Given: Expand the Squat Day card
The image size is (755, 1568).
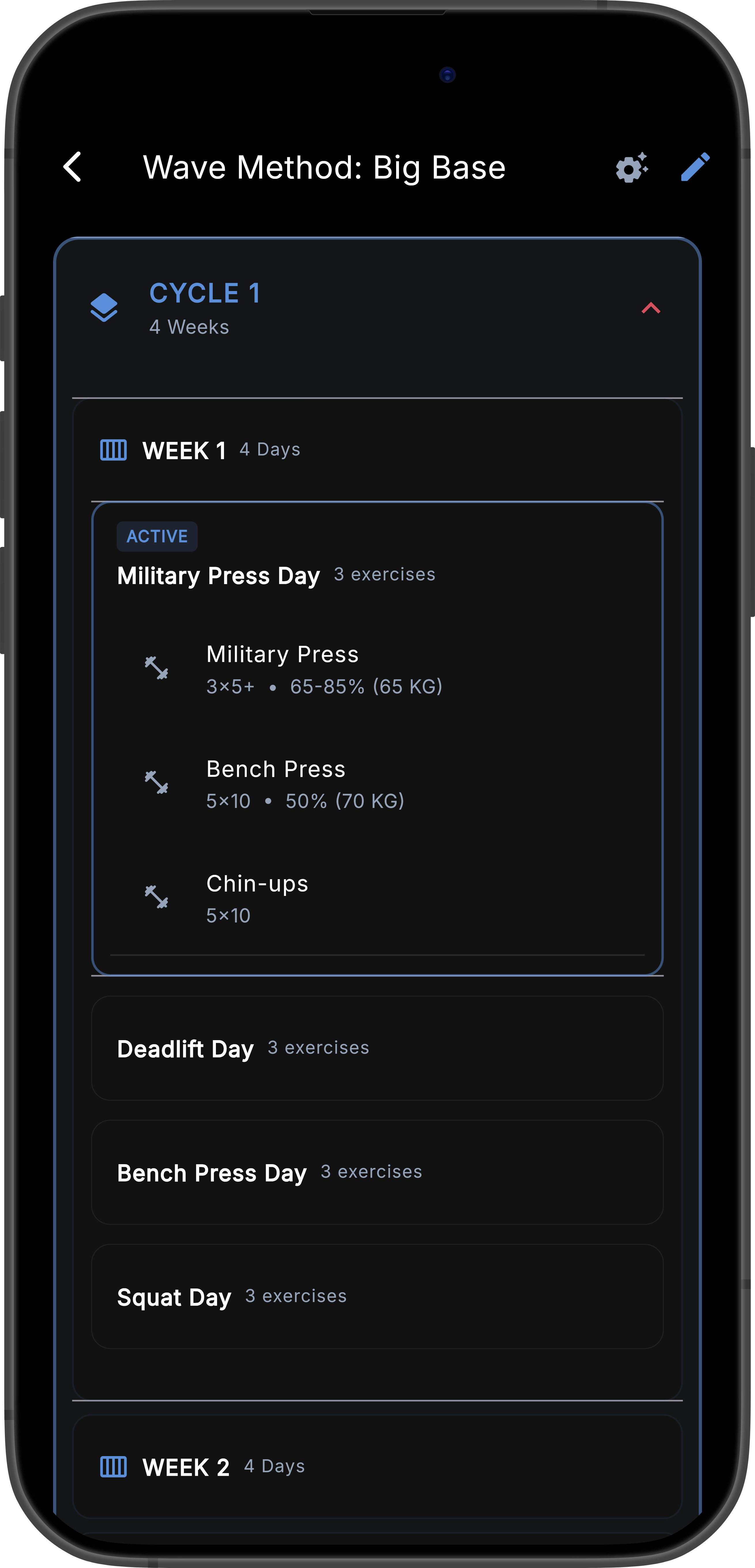Looking at the screenshot, I should pyautogui.click(x=377, y=1297).
